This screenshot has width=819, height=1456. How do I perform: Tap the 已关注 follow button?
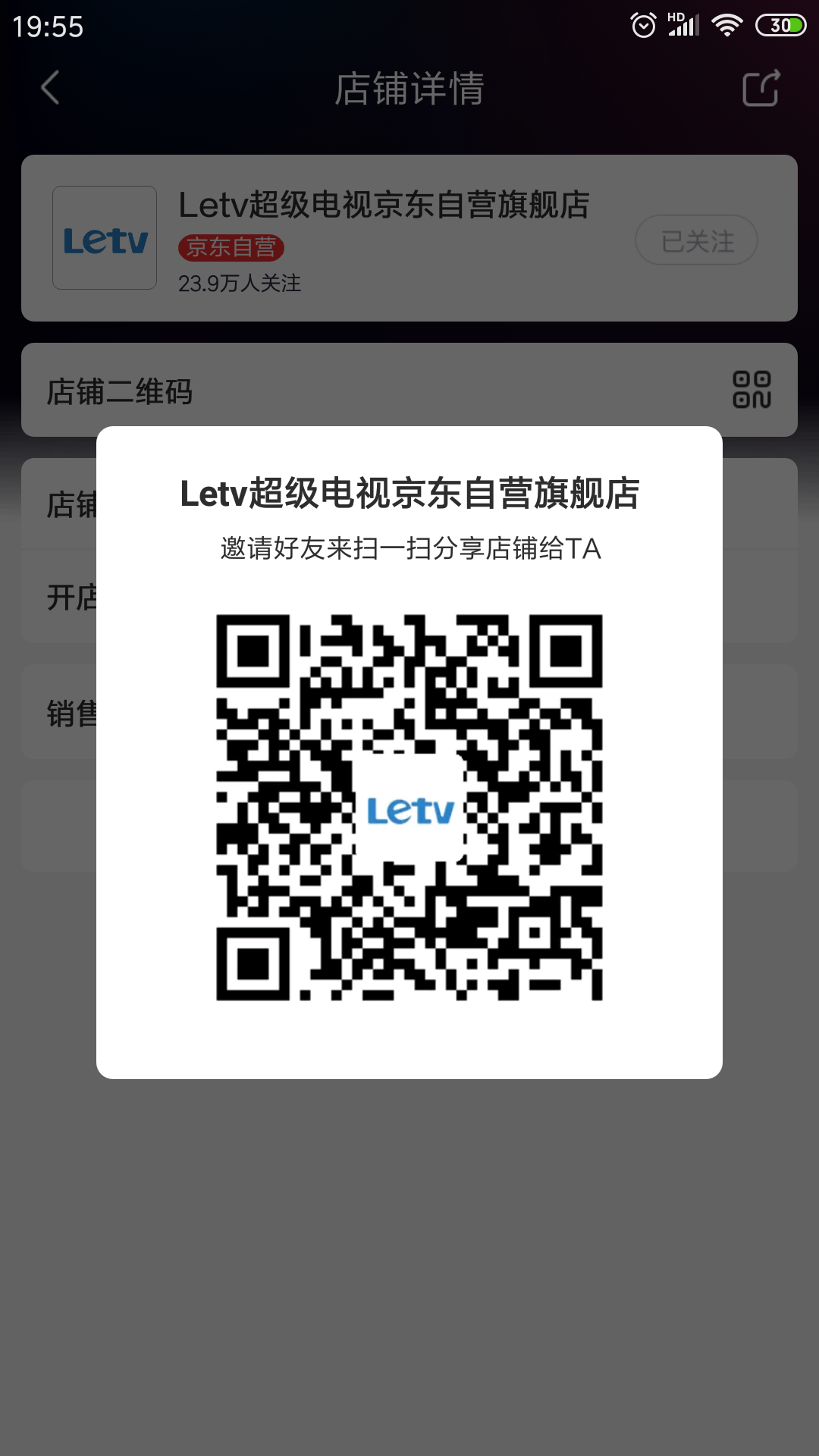pyautogui.click(x=696, y=240)
